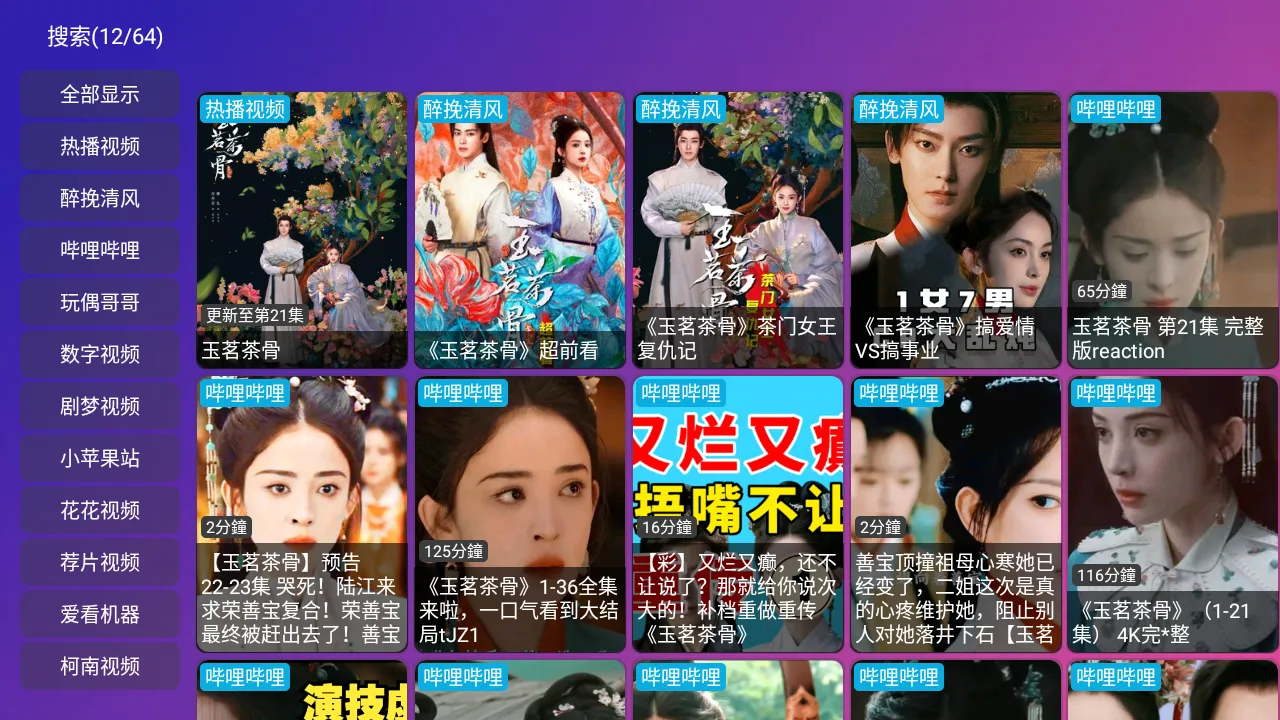
Task: Select 玩偶哥哥 in the sidebar
Action: tap(100, 302)
